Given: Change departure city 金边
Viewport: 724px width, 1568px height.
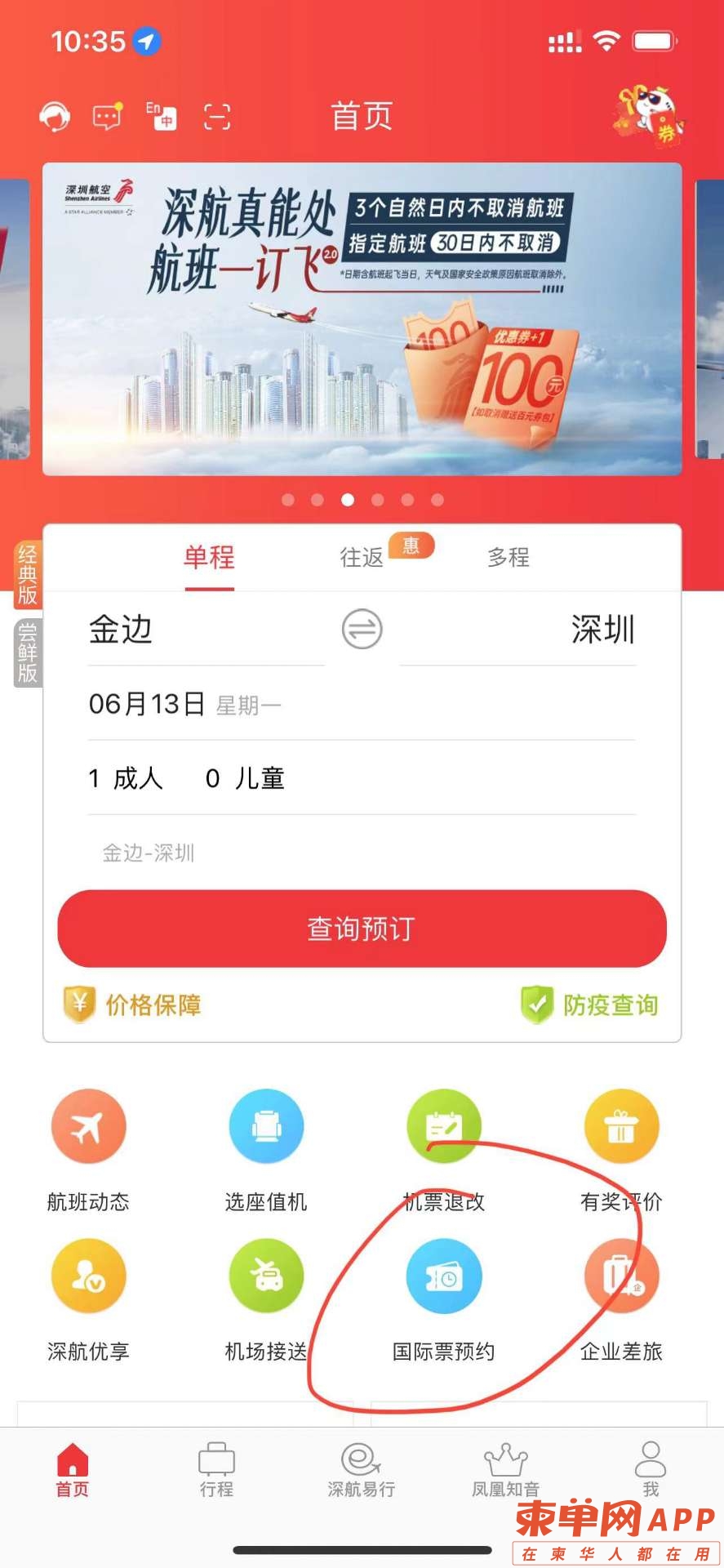Looking at the screenshot, I should click(121, 630).
